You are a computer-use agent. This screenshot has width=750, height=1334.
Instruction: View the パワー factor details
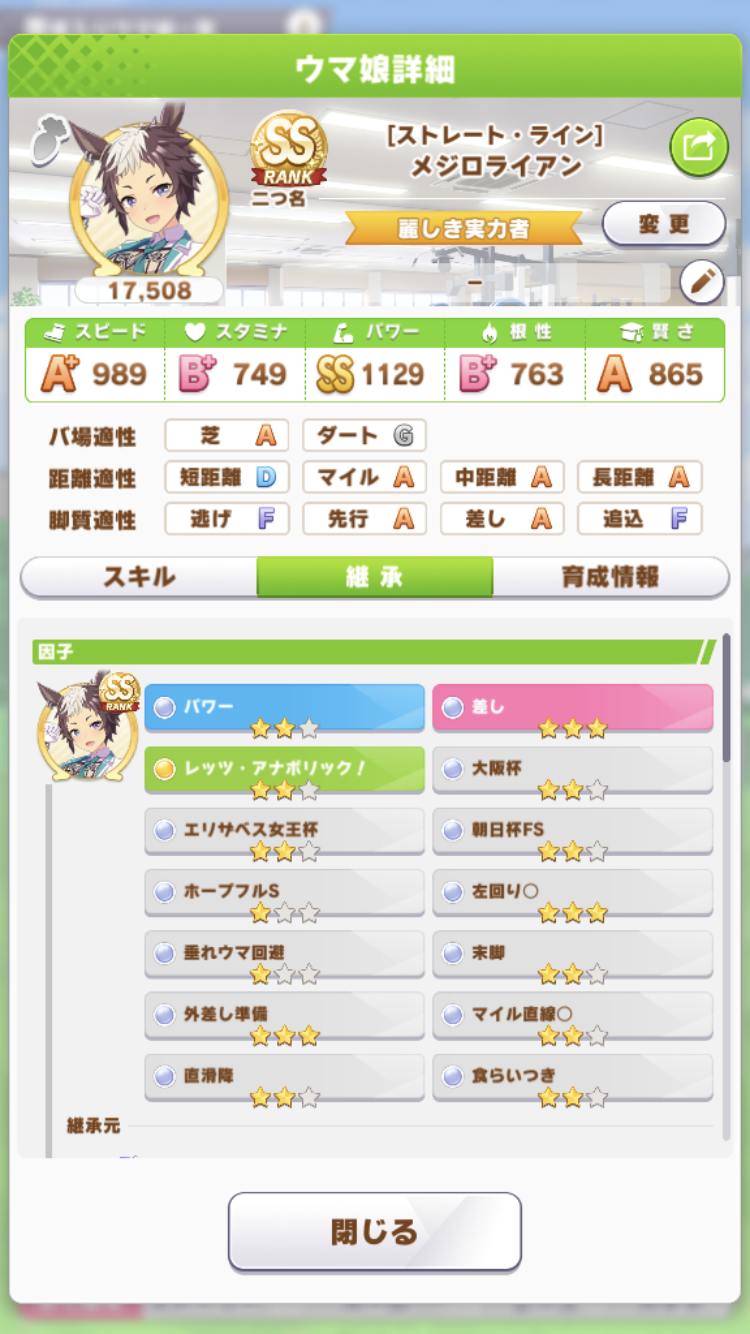(284, 708)
